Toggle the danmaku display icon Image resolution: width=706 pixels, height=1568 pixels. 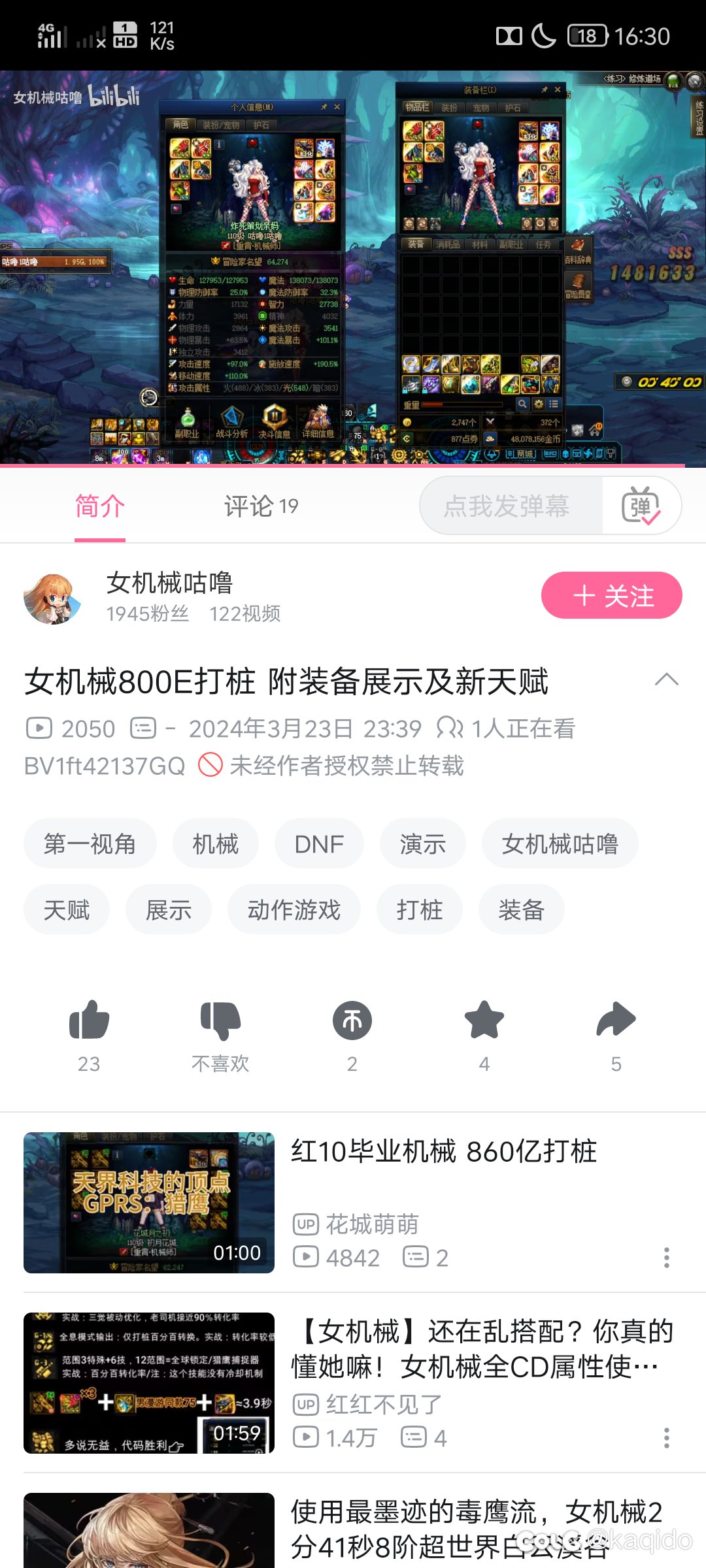(x=641, y=506)
